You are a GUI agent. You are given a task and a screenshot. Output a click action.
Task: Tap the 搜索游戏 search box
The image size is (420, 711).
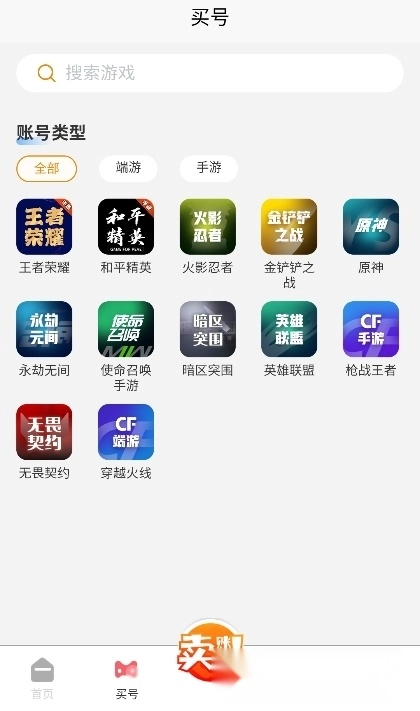(210, 73)
